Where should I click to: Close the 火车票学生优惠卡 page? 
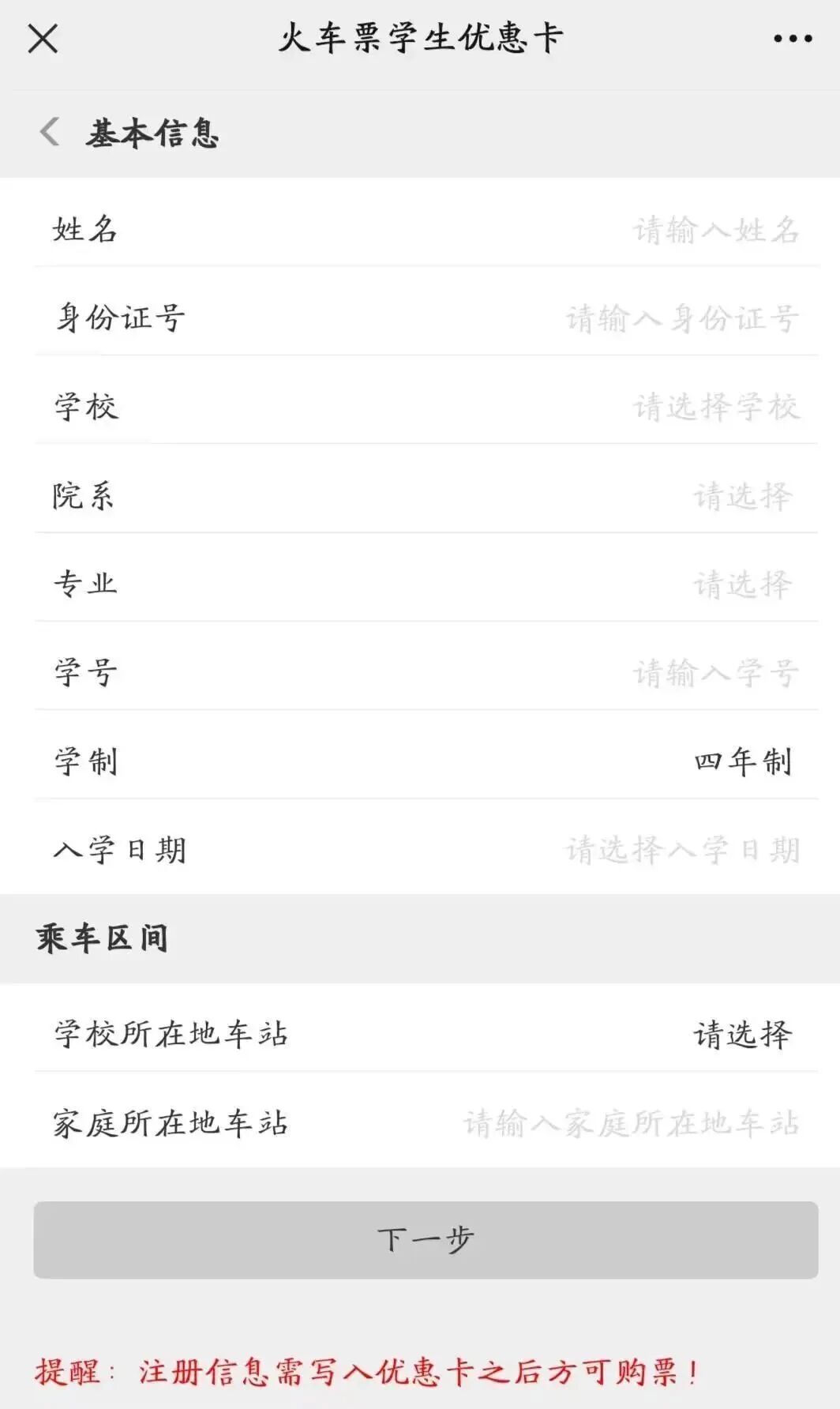tap(43, 38)
